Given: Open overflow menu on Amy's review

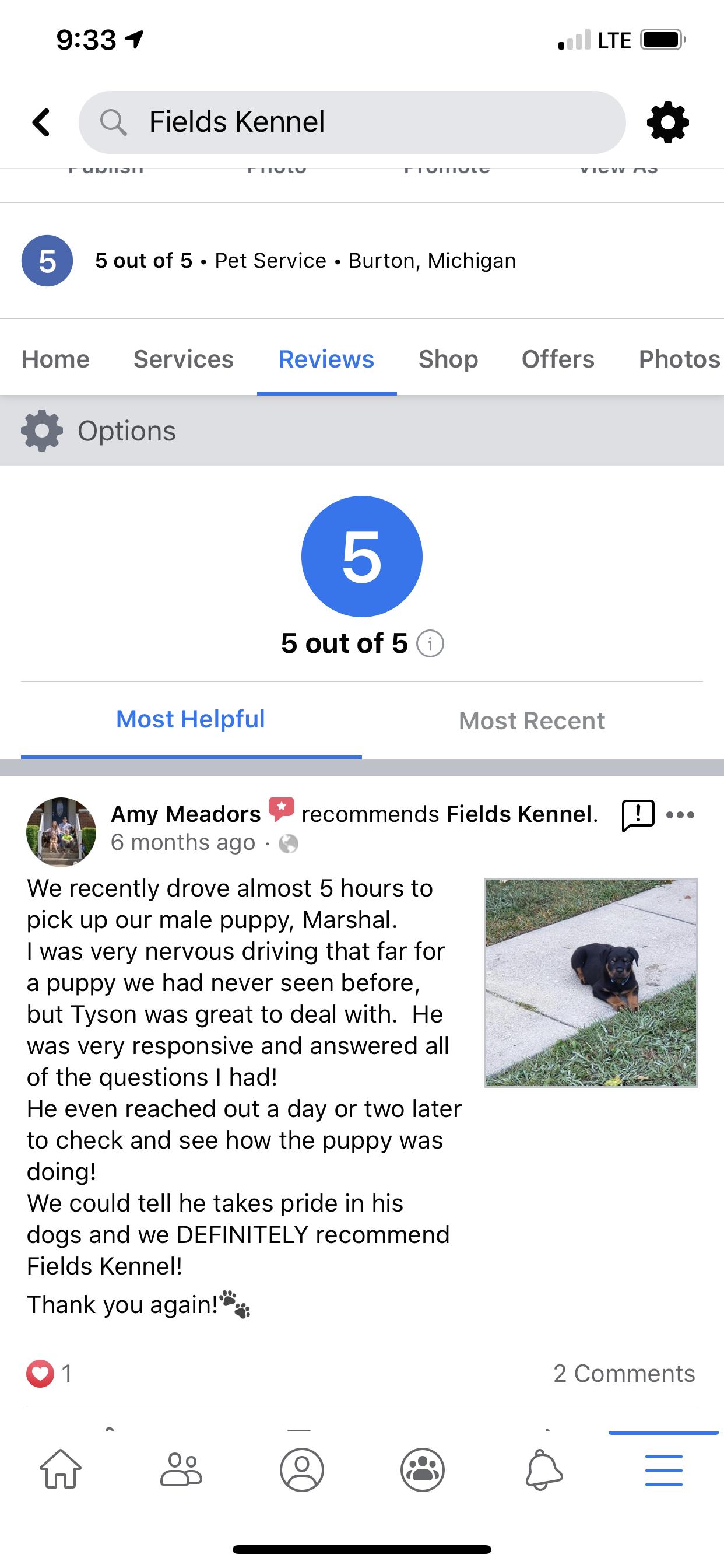Looking at the screenshot, I should 680,815.
